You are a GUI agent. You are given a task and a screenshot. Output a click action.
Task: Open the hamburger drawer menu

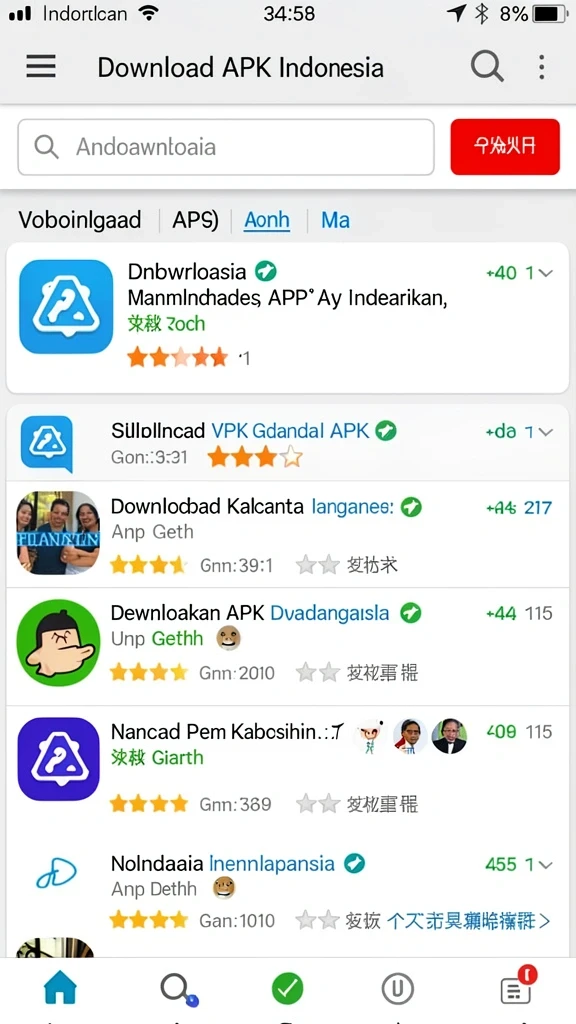[40, 67]
